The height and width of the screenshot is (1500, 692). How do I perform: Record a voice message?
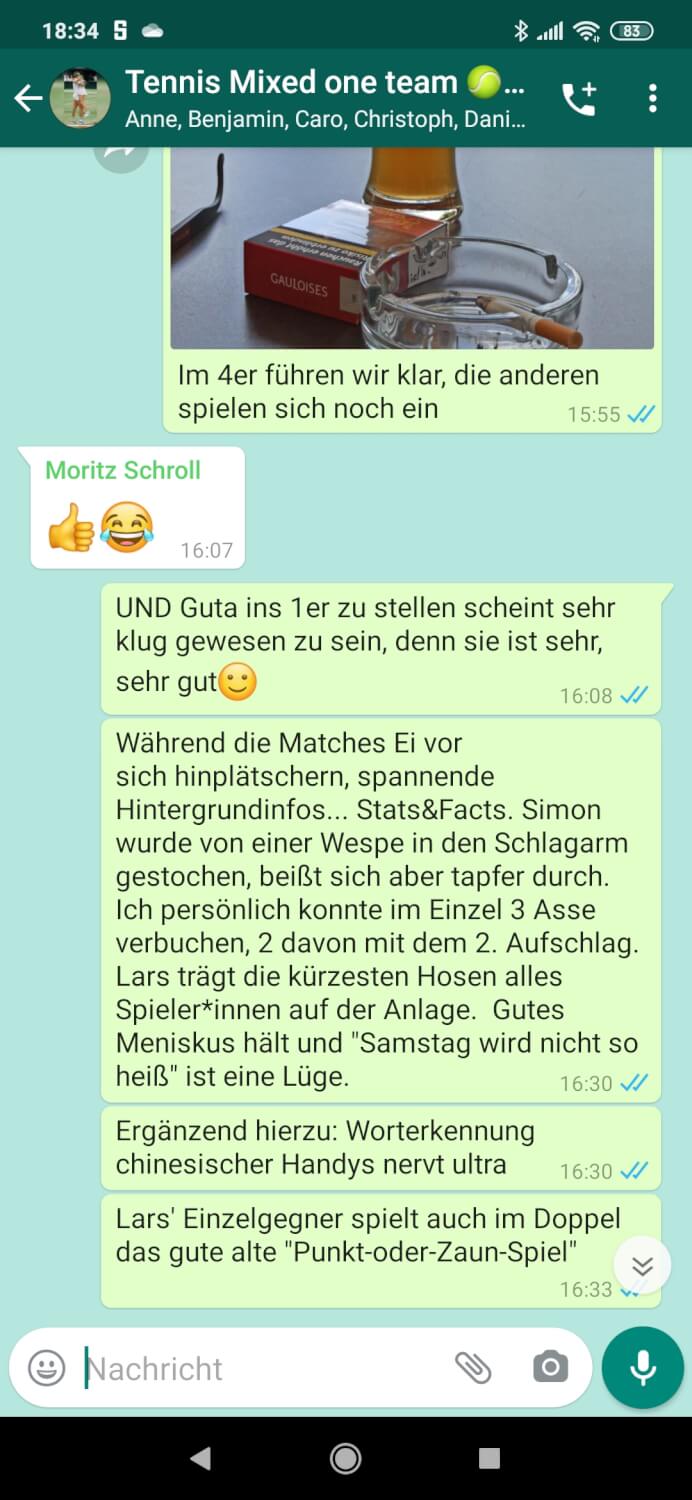click(x=642, y=1367)
